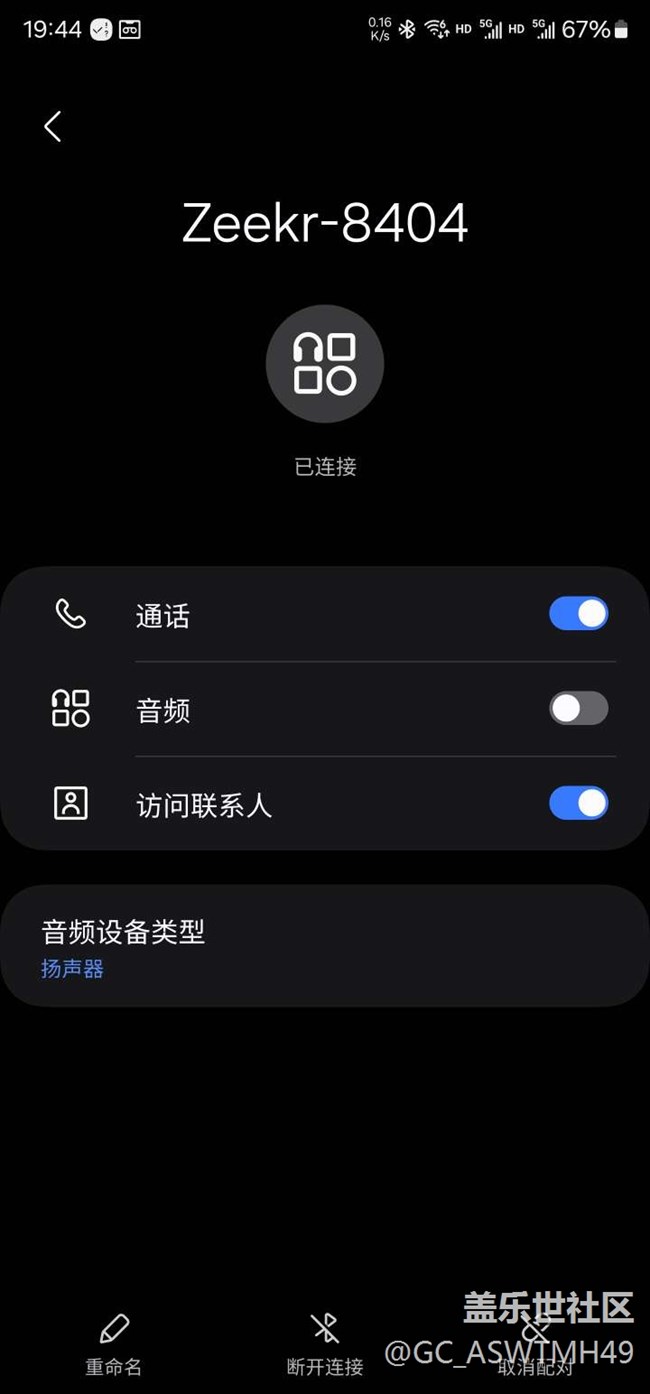Turn off 访问联系人 contact access
Screen dimensions: 650x1394
(578, 803)
